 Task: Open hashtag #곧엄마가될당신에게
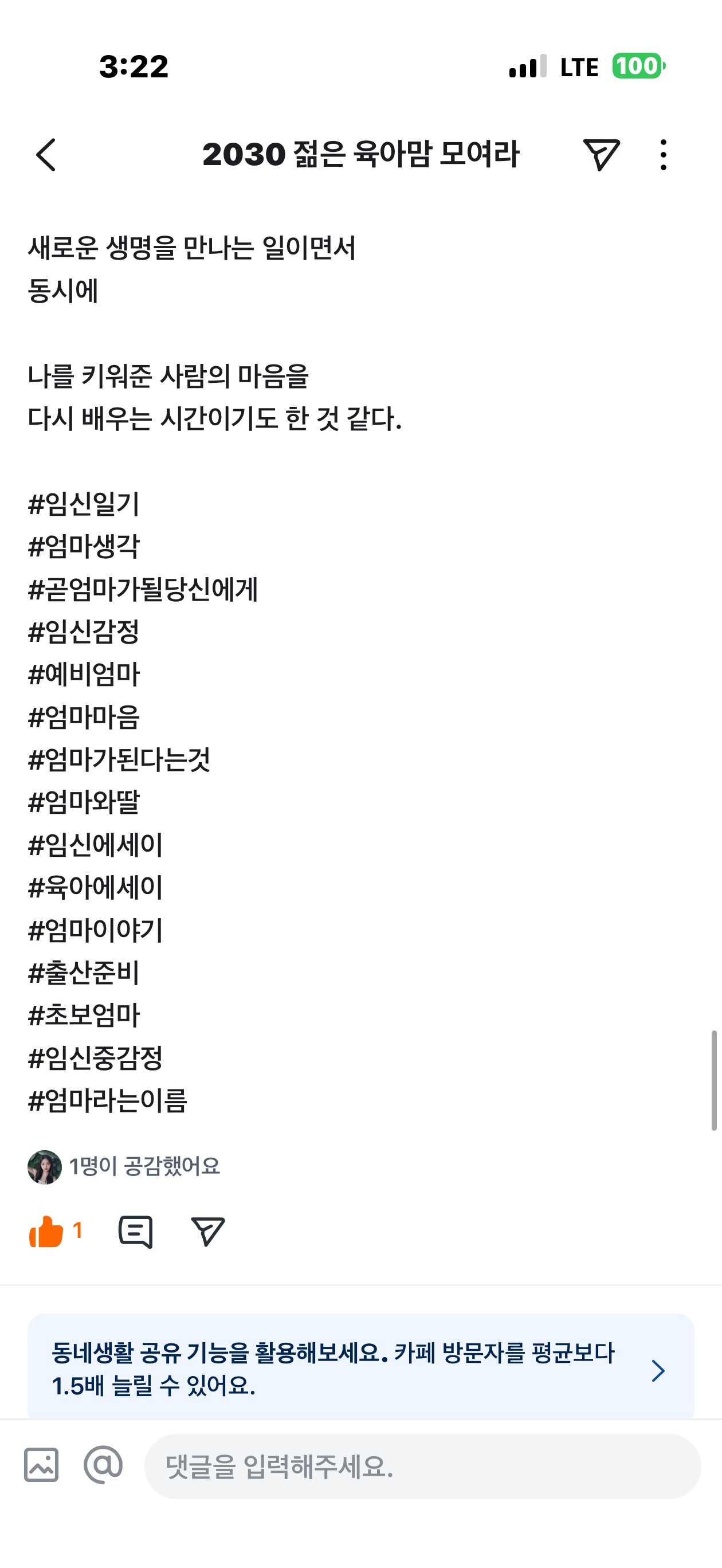143,589
